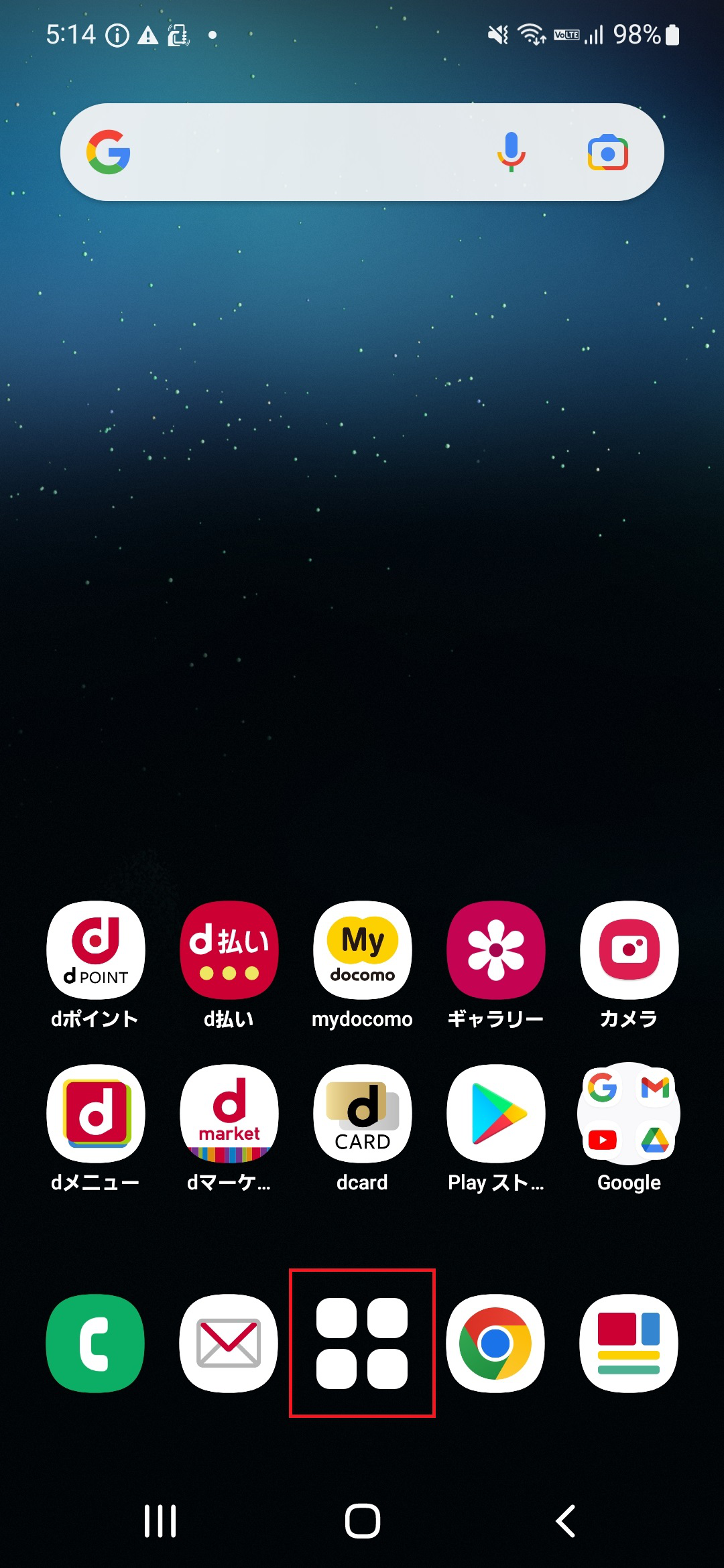Open the Play Store app
Image resolution: width=724 pixels, height=1568 pixels.
tap(495, 1114)
